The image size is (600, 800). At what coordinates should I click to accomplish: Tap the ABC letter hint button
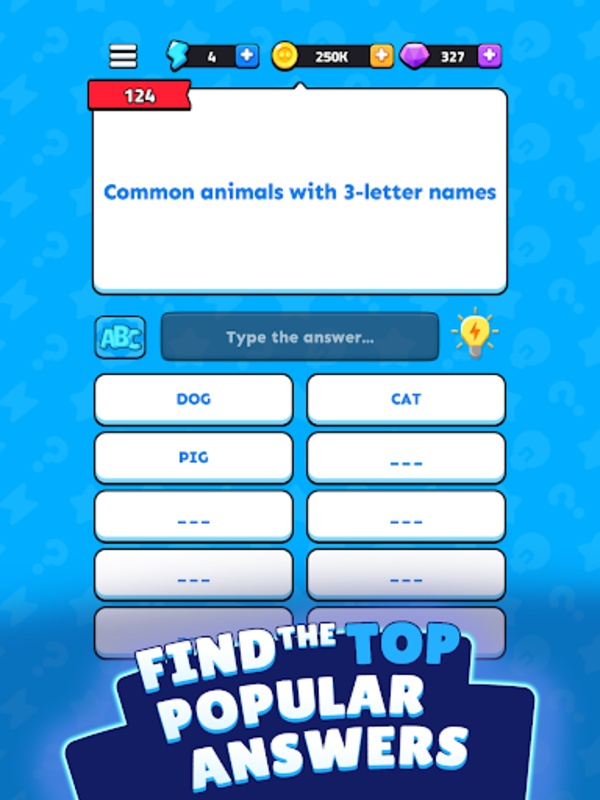click(120, 338)
